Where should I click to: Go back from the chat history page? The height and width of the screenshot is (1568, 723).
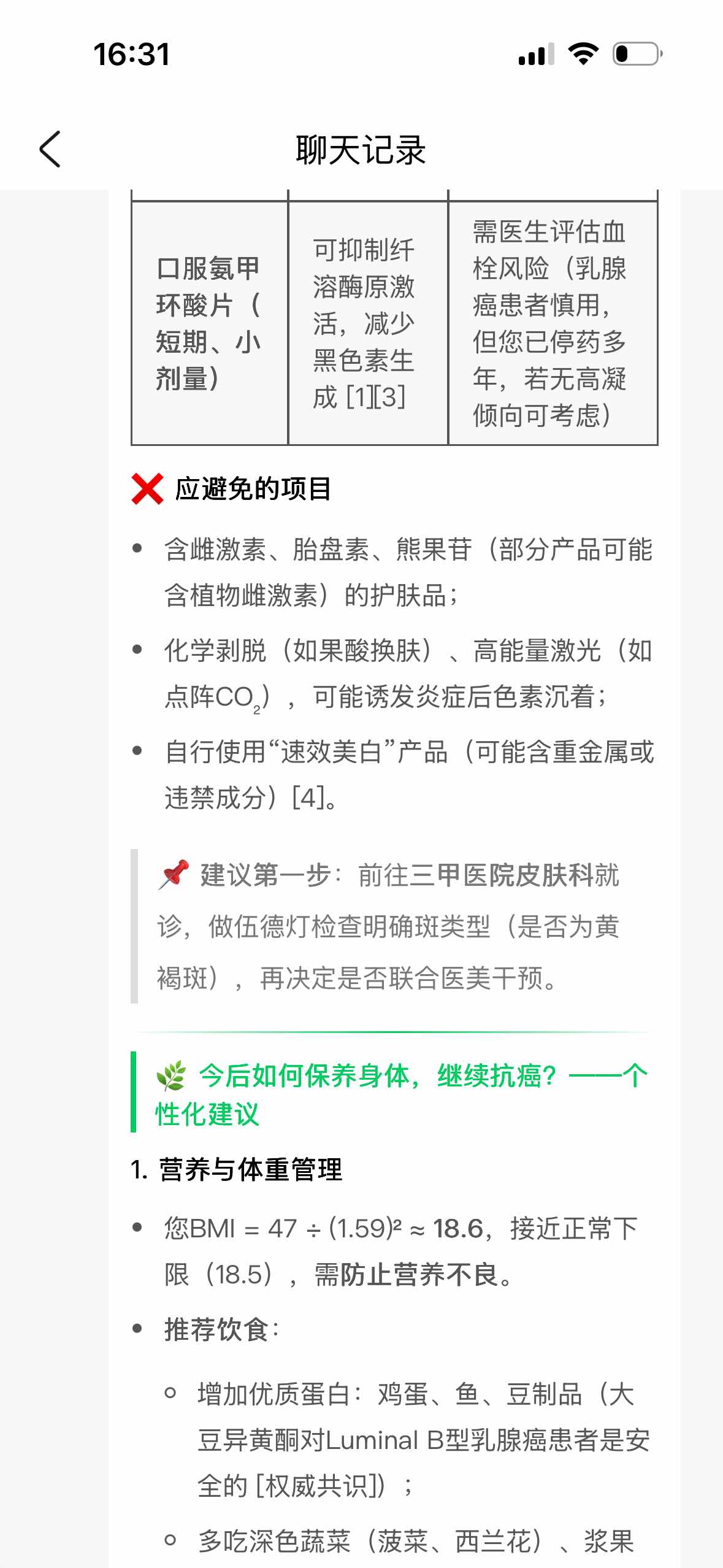(50, 149)
